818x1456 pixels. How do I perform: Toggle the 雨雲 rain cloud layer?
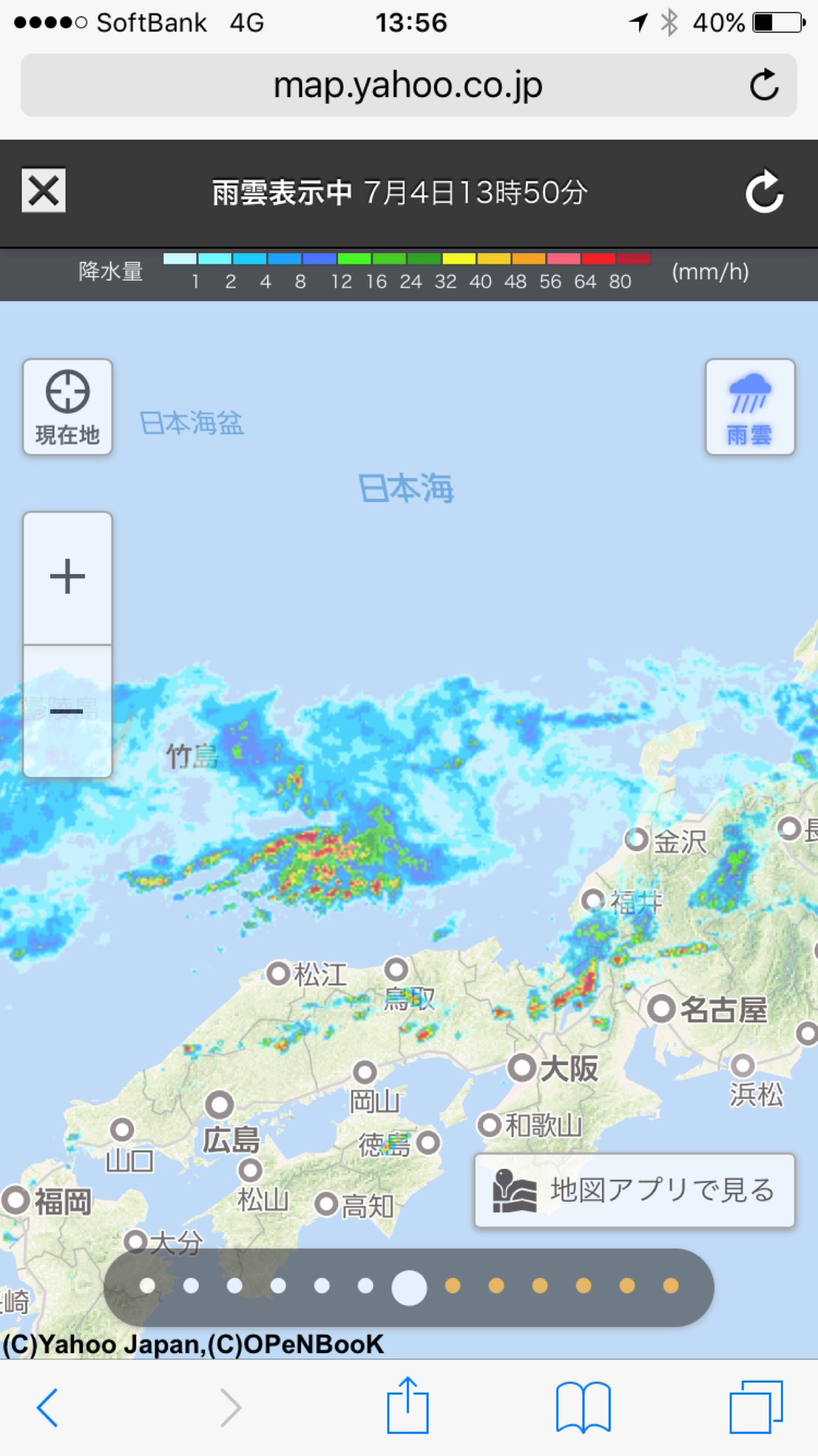[750, 407]
